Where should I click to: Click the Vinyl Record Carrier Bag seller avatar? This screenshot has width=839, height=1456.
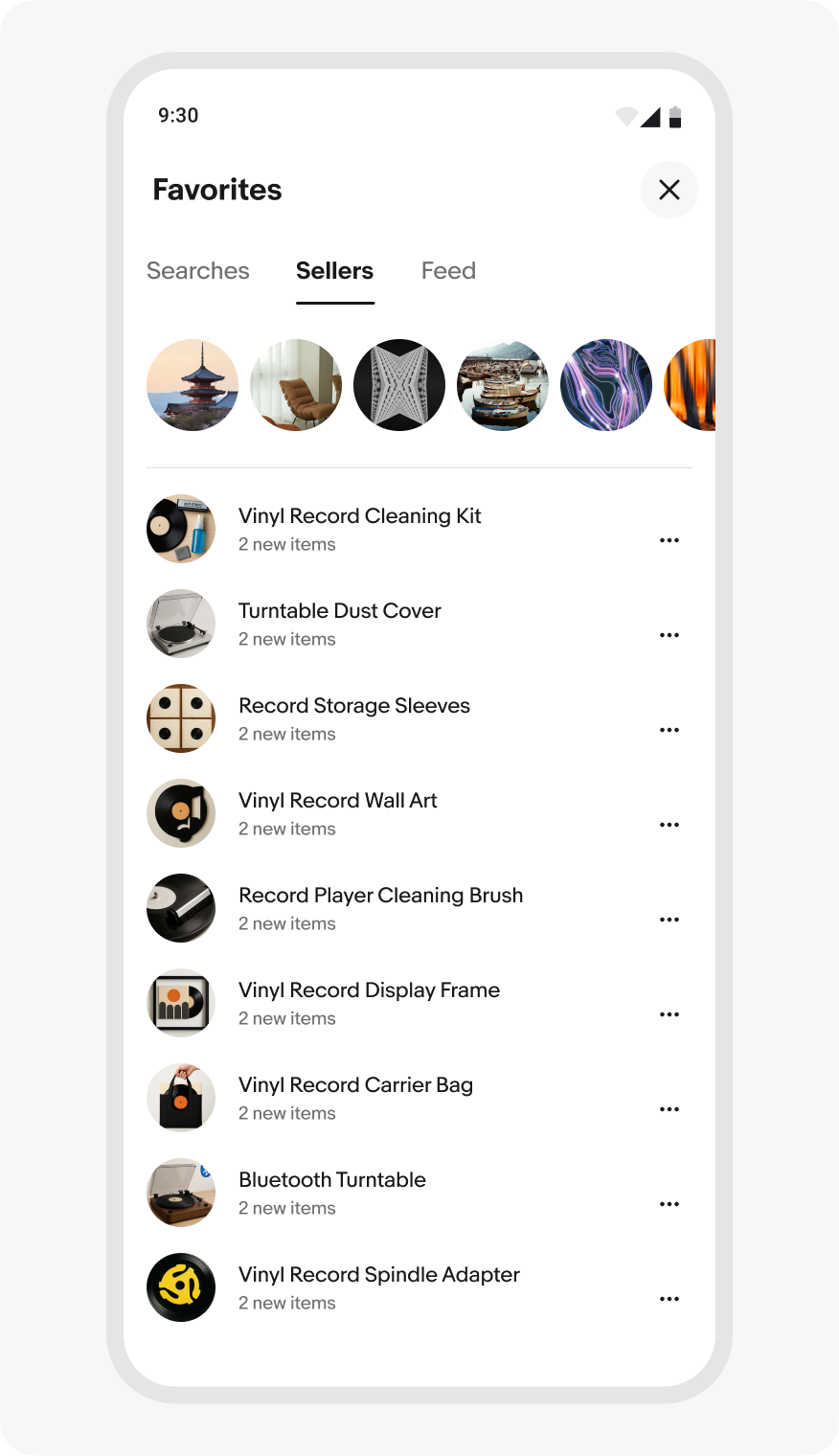coord(180,1098)
